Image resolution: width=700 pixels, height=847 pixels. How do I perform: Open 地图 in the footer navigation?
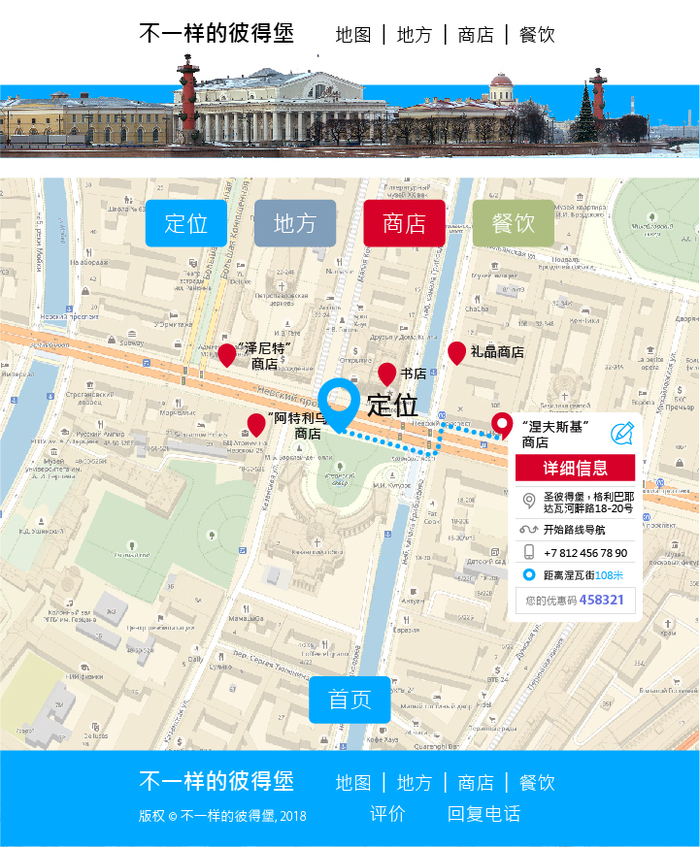click(x=353, y=783)
